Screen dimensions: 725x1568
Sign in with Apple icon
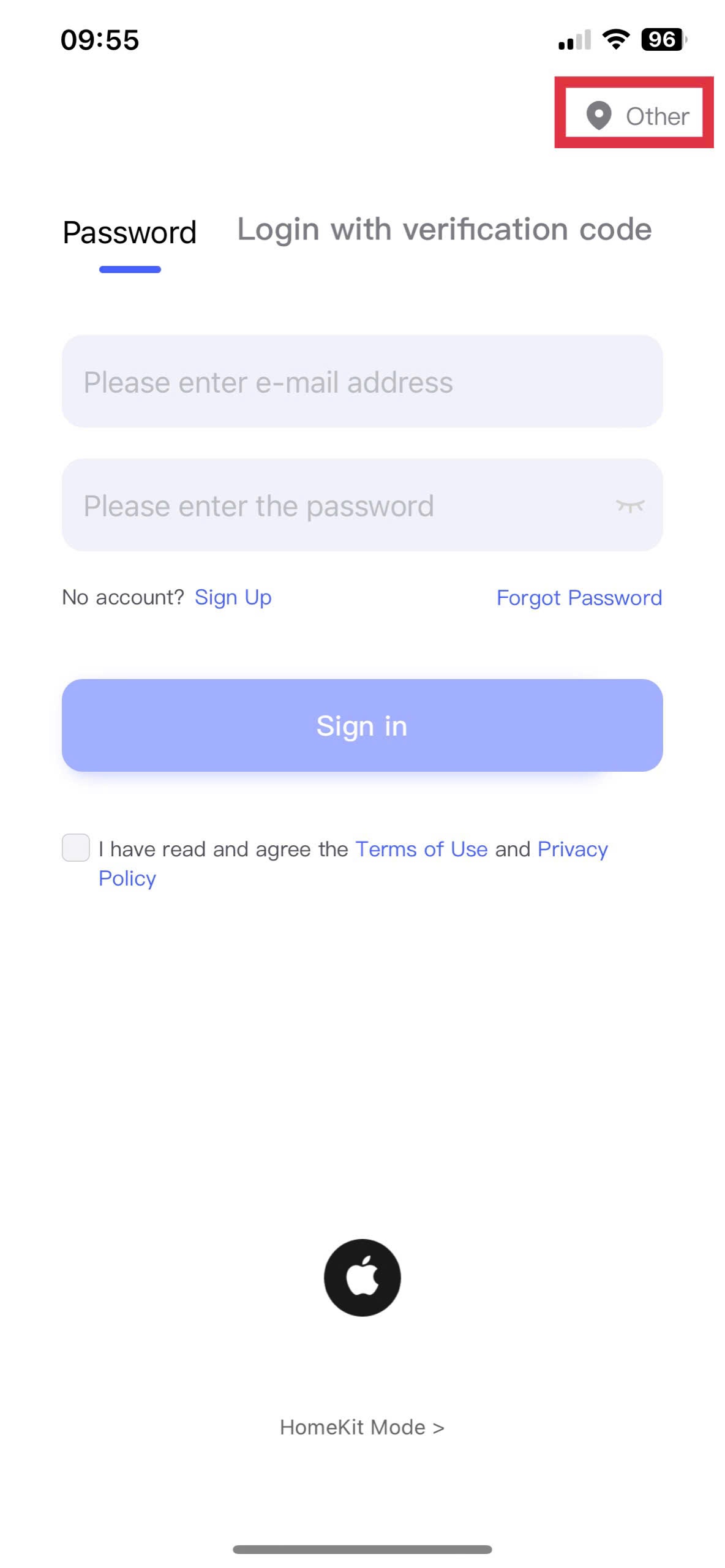coord(362,1278)
